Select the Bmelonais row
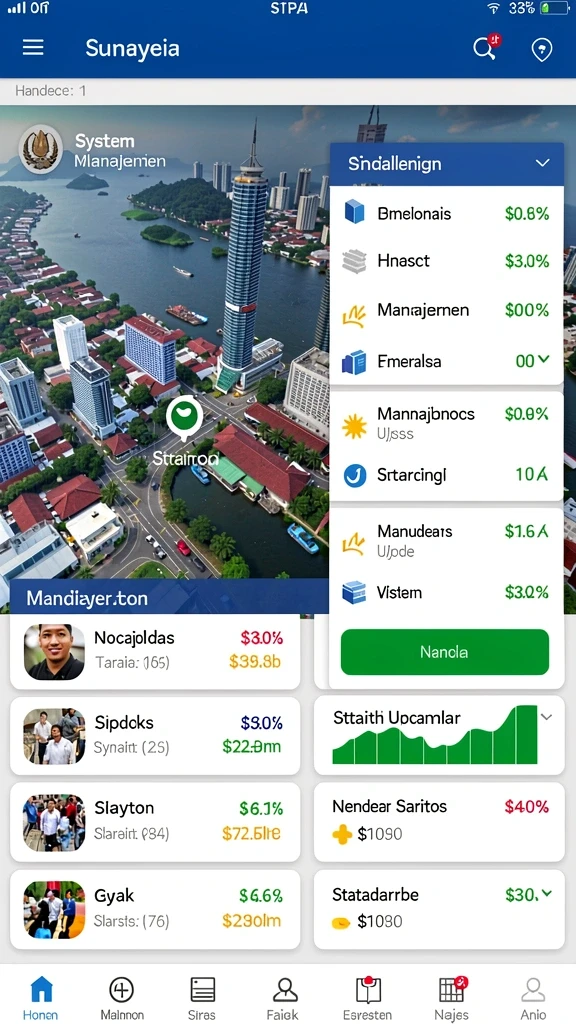Screen dimensions: 576x1024 tap(447, 213)
